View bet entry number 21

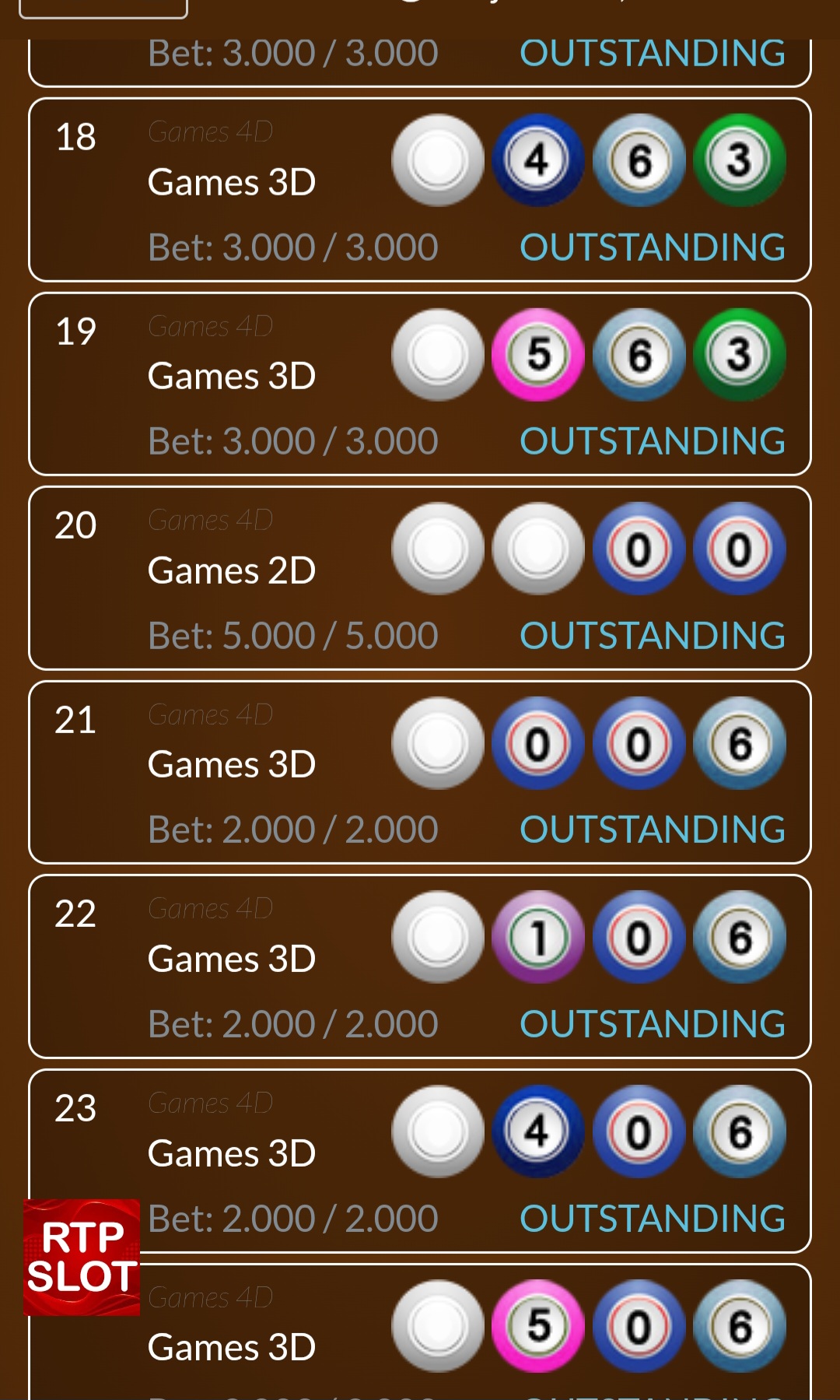coord(419,772)
